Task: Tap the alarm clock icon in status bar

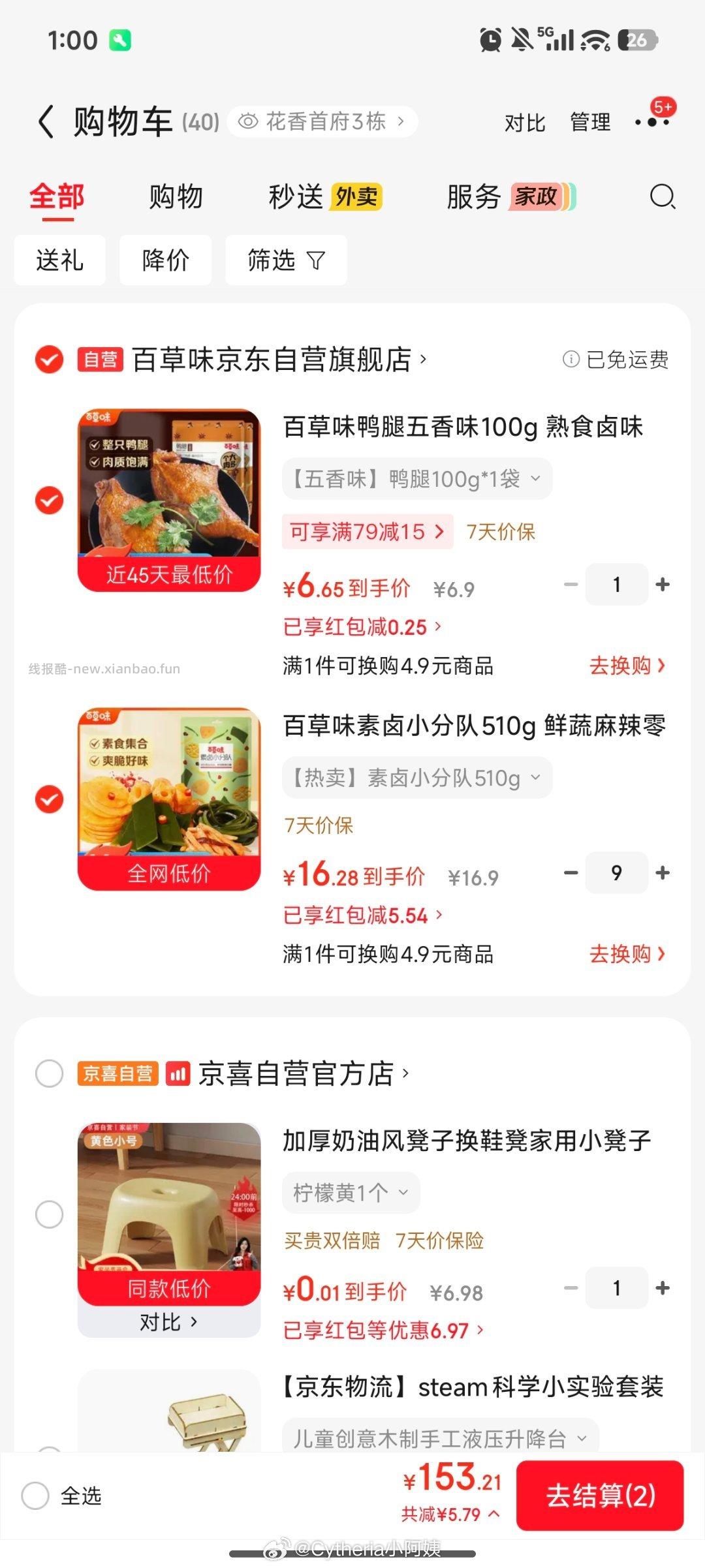Action: 491,40
